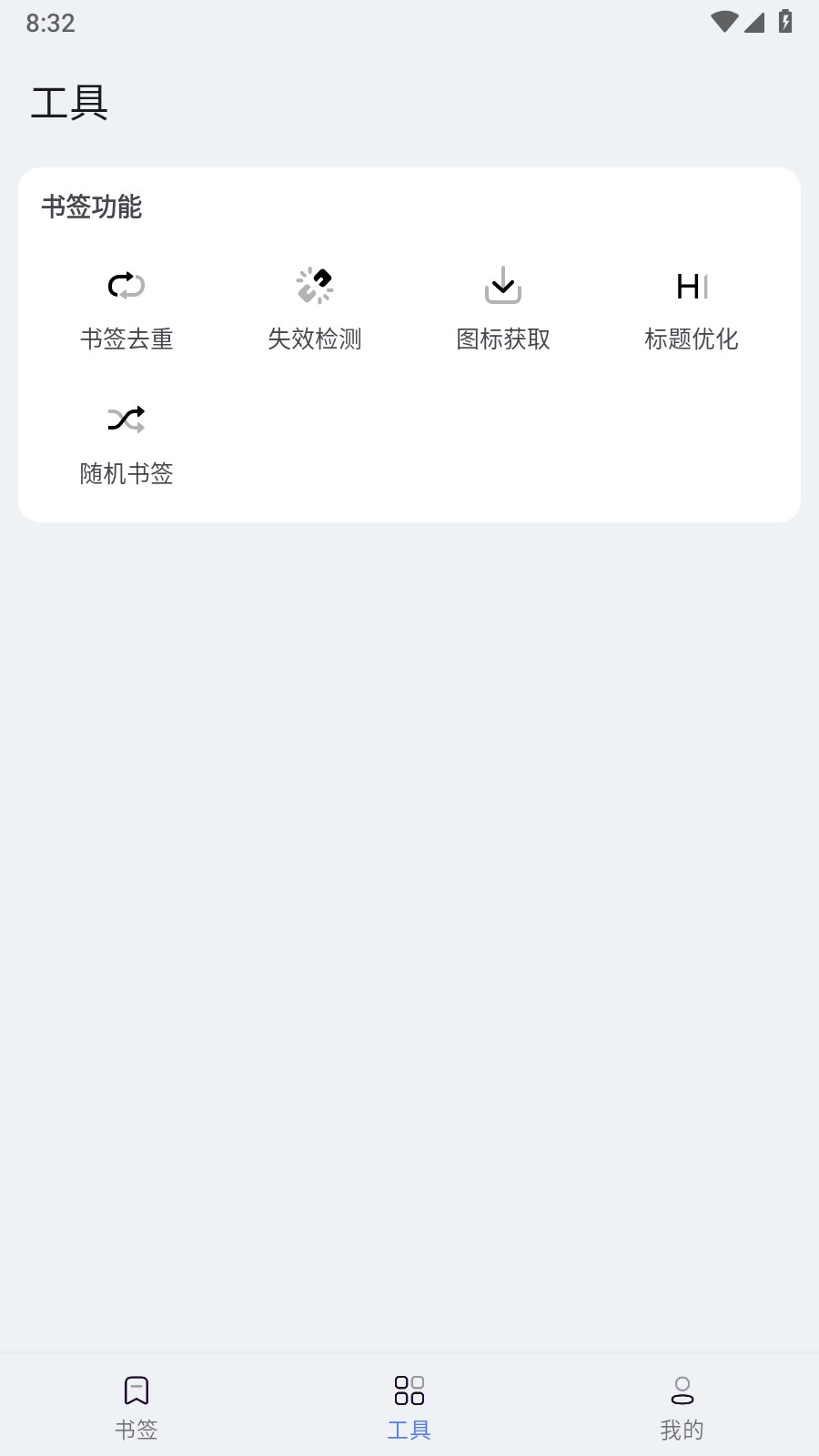Switch to the 书签 tab
Viewport: 819px width, 1456px height.
[136, 1406]
